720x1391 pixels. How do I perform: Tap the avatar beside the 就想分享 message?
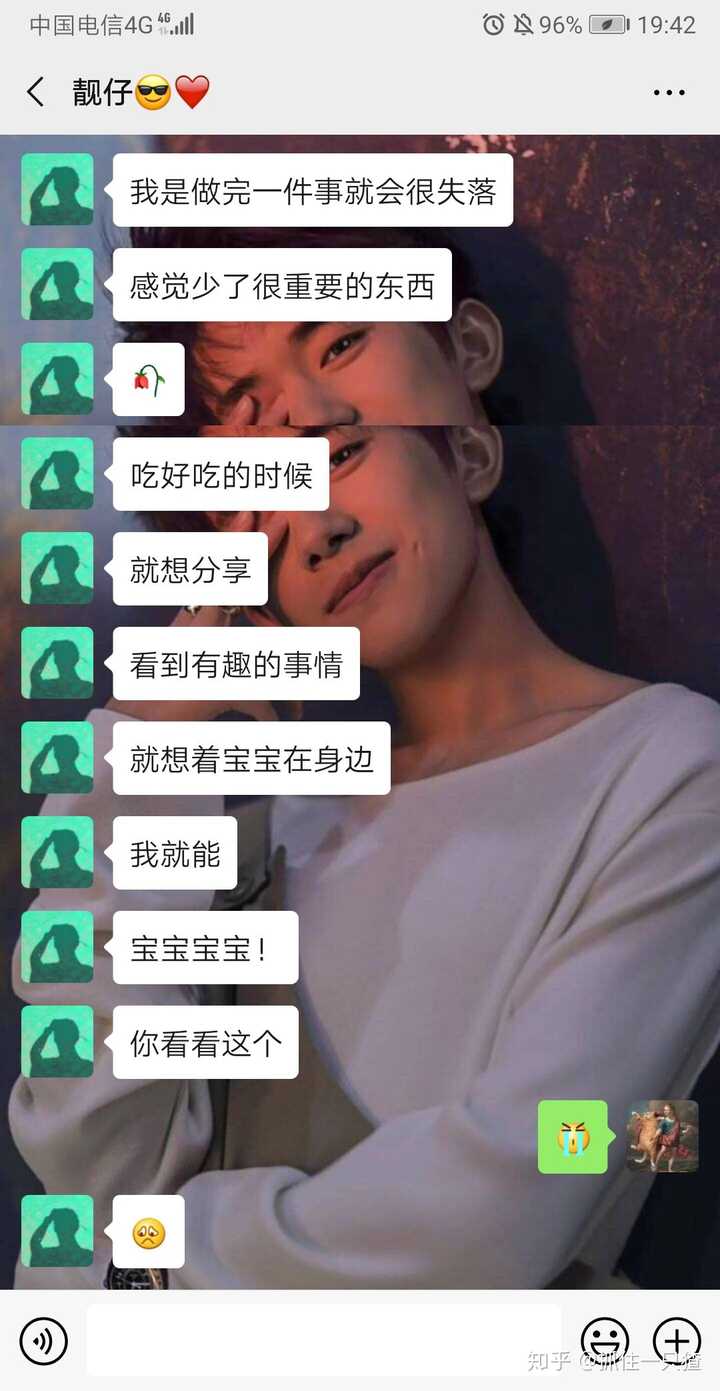pyautogui.click(x=57, y=568)
